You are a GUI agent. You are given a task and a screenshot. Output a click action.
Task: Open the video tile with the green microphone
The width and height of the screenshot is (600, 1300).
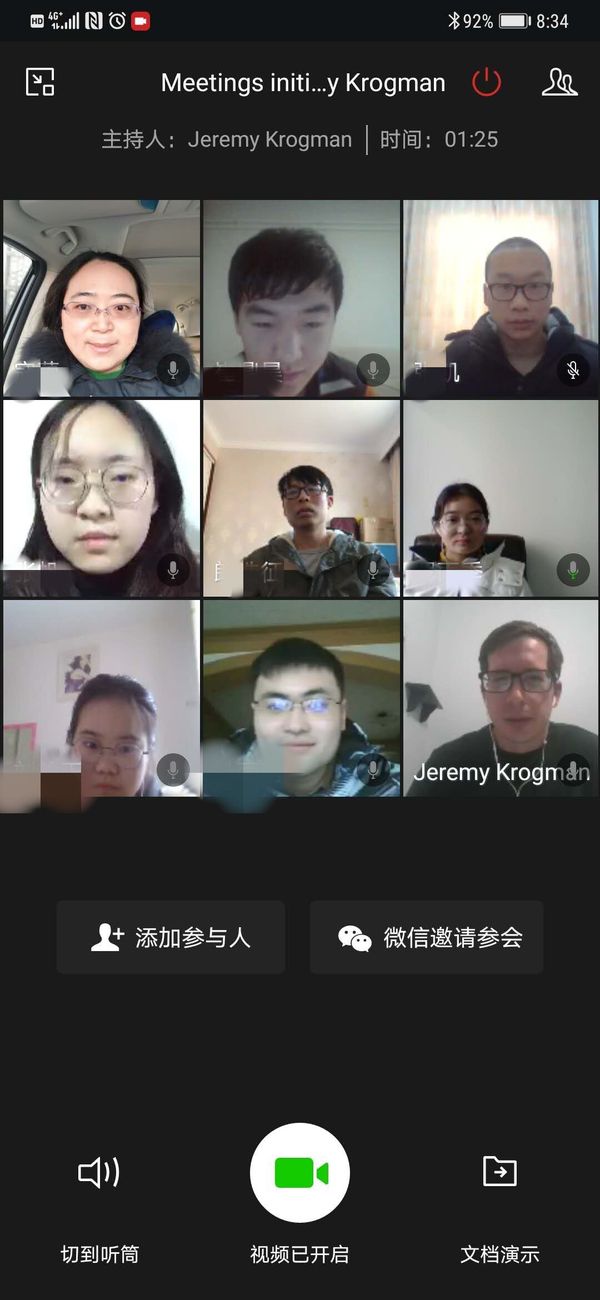click(x=500, y=498)
